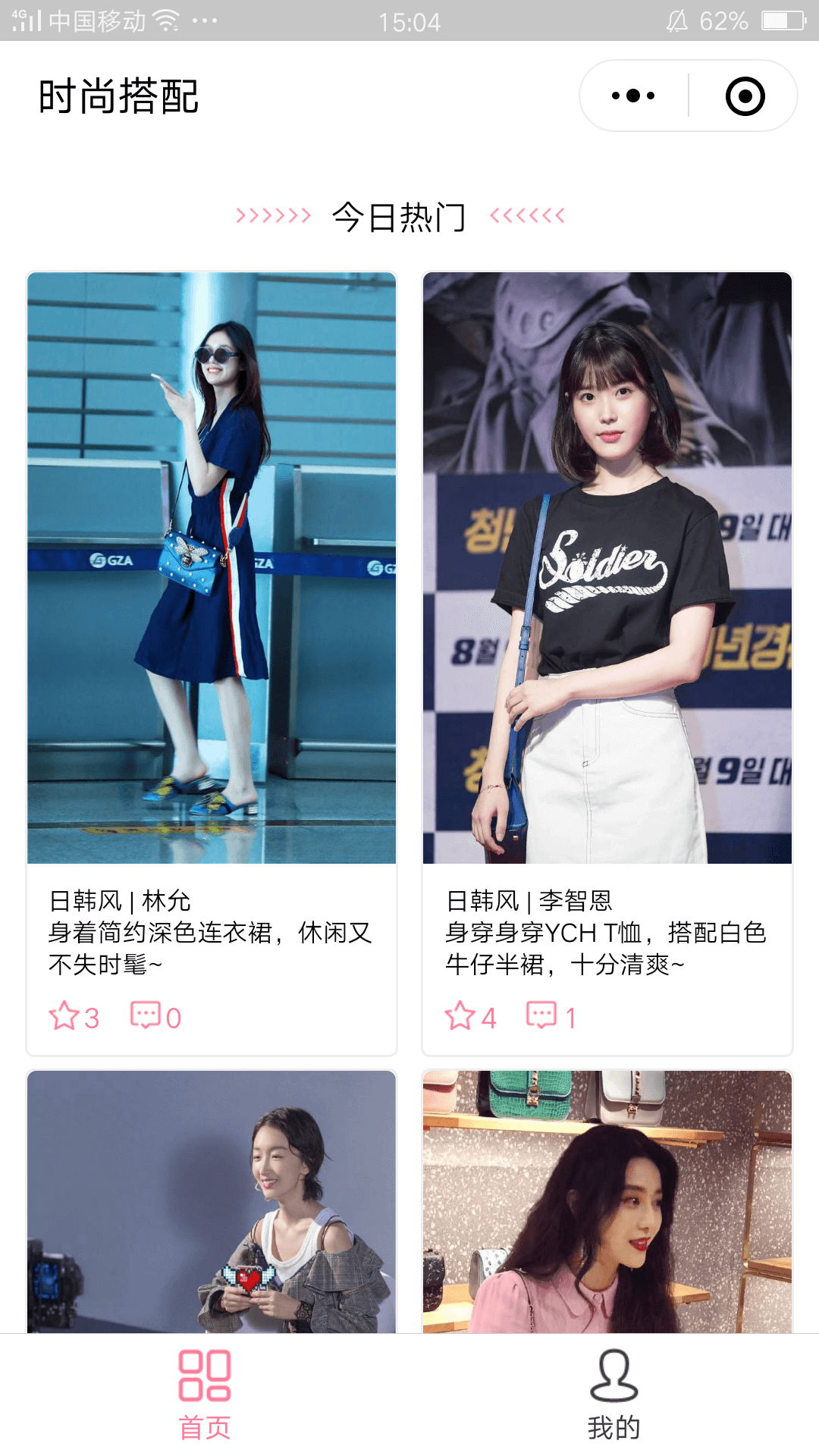Go to the 我的 tab
Image resolution: width=819 pixels, height=1456 pixels.
(x=613, y=1394)
